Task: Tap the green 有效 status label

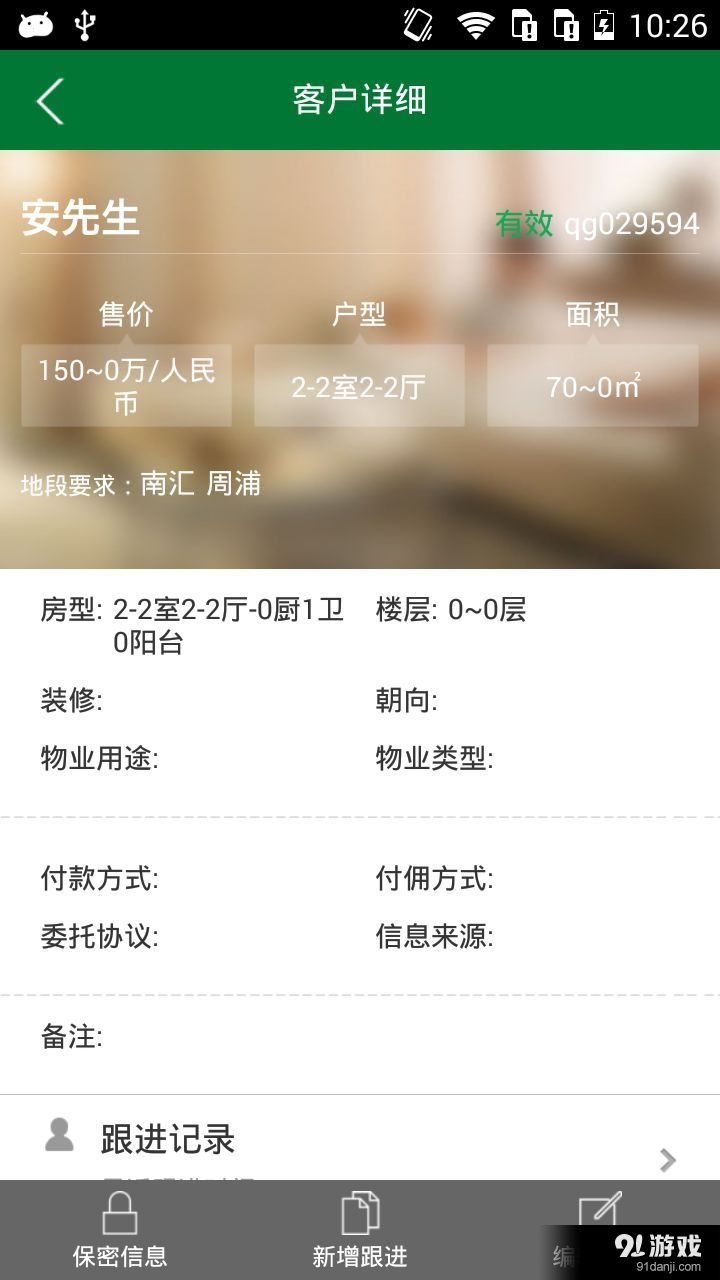Action: click(x=524, y=224)
